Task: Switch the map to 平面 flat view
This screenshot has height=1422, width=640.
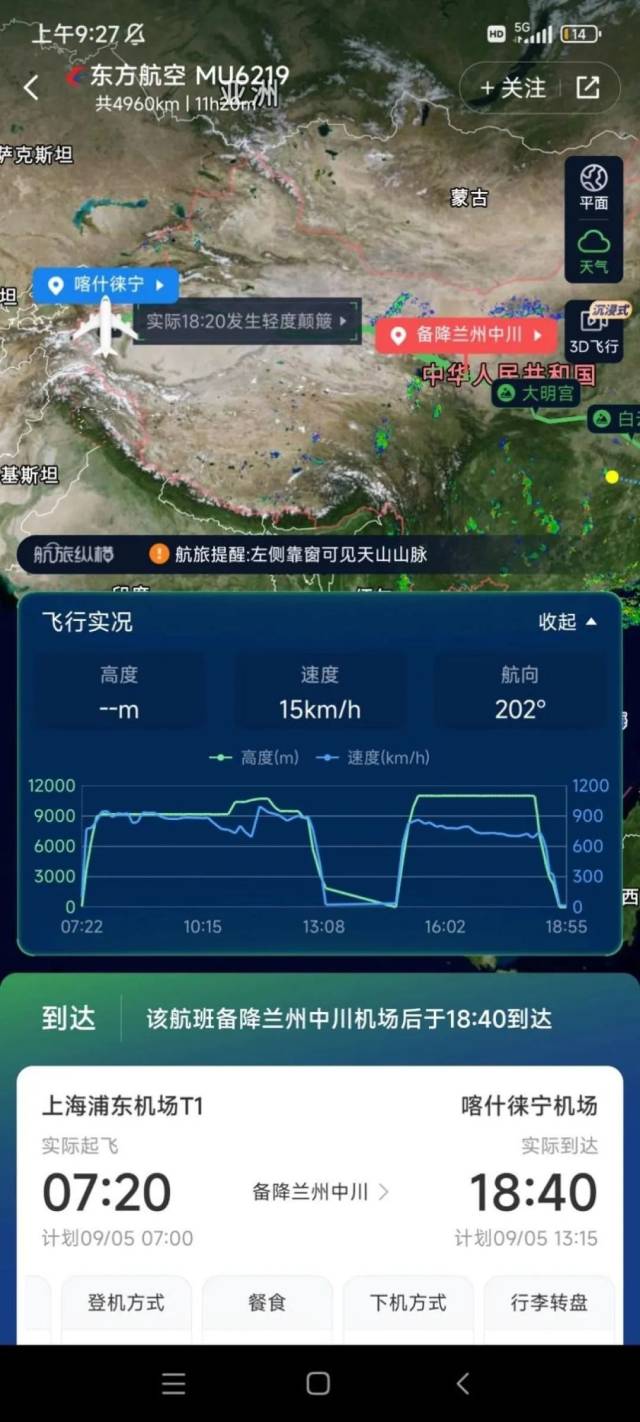Action: pyautogui.click(x=594, y=187)
